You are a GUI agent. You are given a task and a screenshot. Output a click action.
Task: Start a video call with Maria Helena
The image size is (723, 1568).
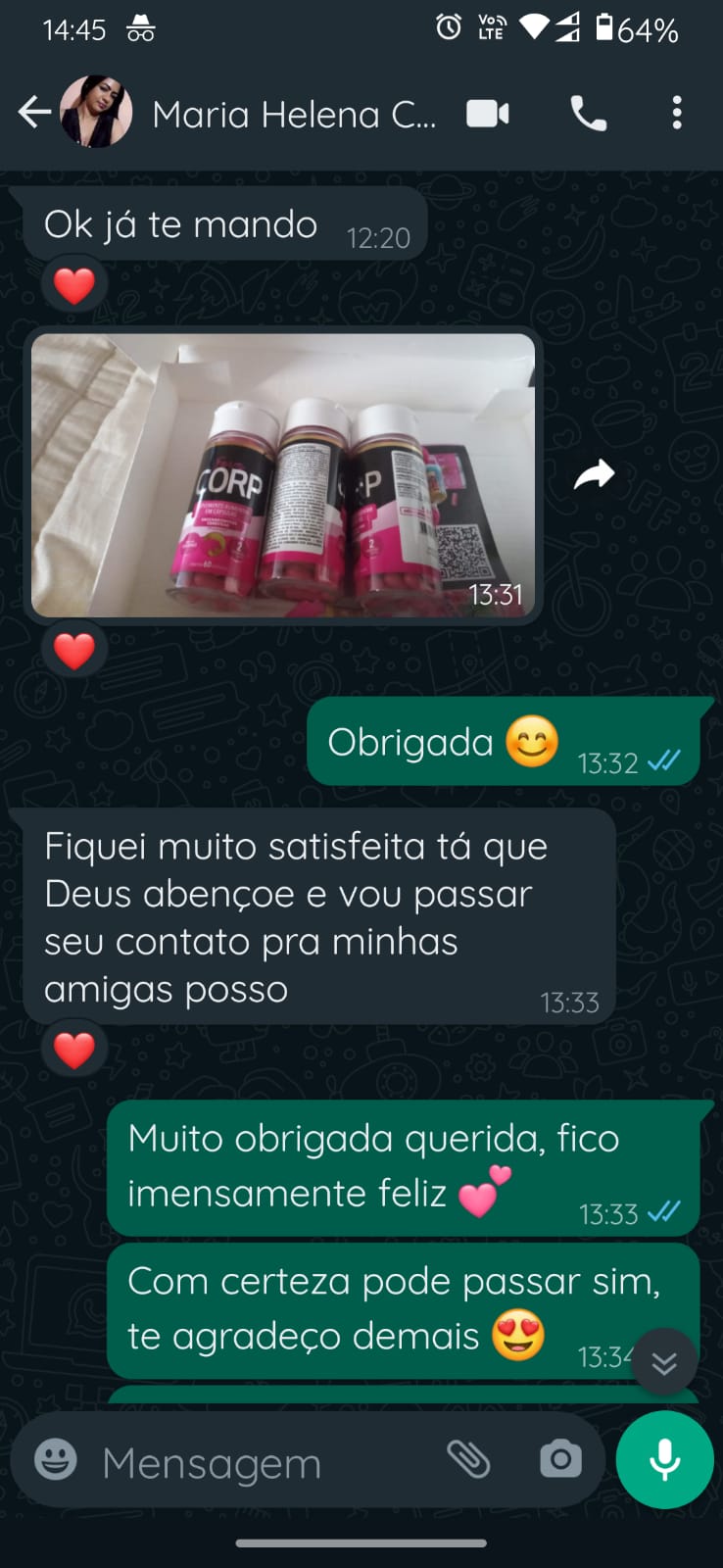pos(488,114)
